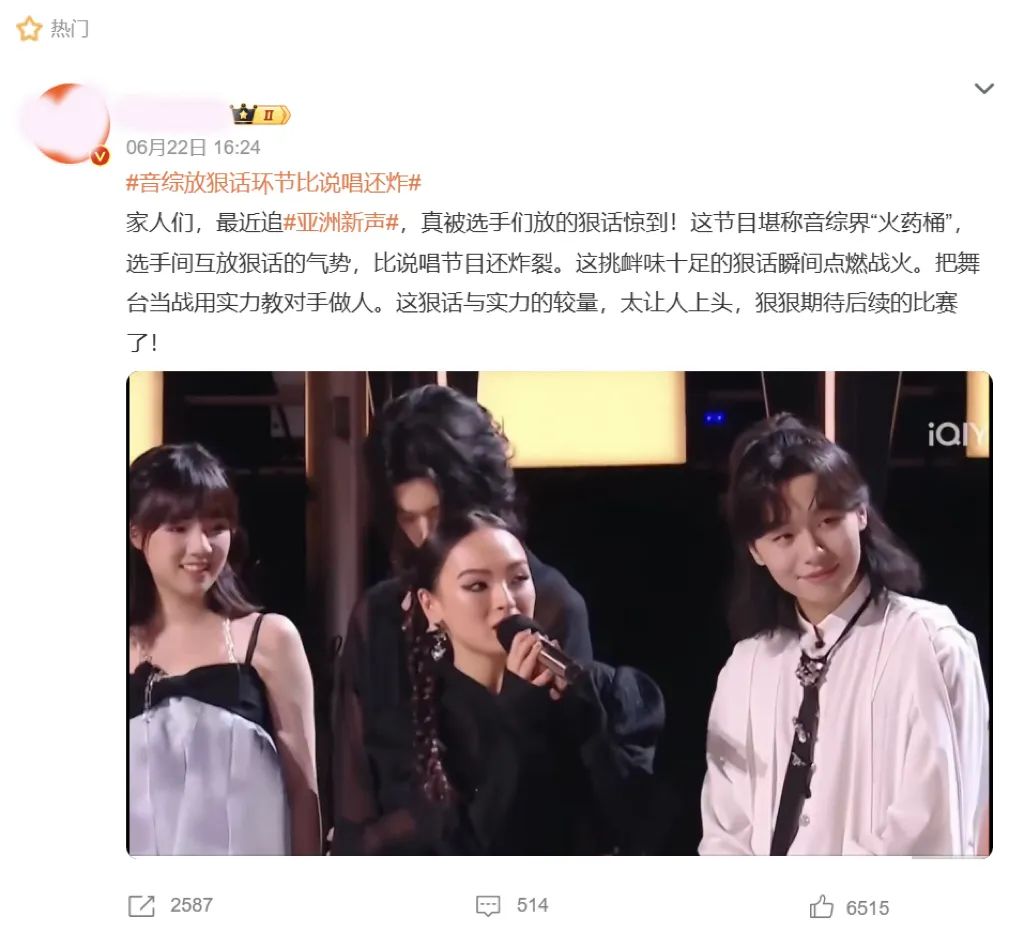Expand the post options chevron

point(984,89)
